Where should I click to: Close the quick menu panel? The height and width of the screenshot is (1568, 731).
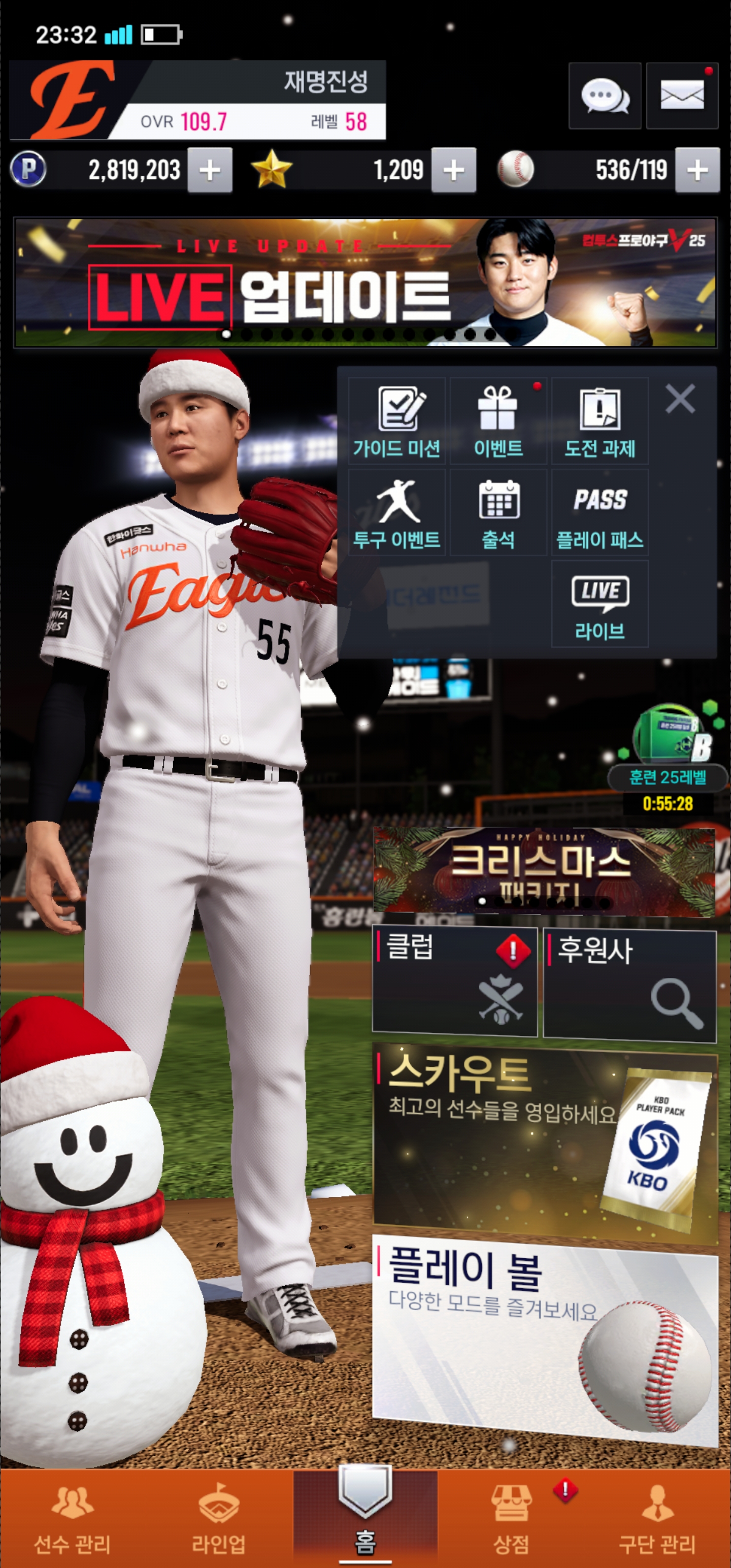point(680,399)
